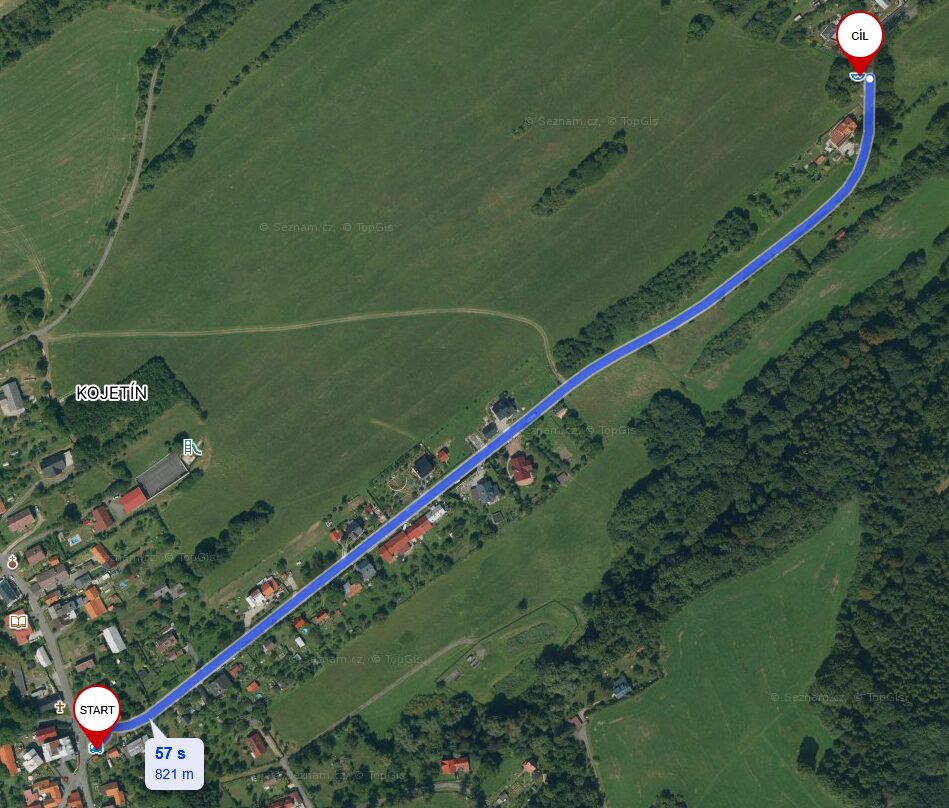This screenshot has width=949, height=808.
Task: Tap the START route marker
Action: pyautogui.click(x=97, y=710)
